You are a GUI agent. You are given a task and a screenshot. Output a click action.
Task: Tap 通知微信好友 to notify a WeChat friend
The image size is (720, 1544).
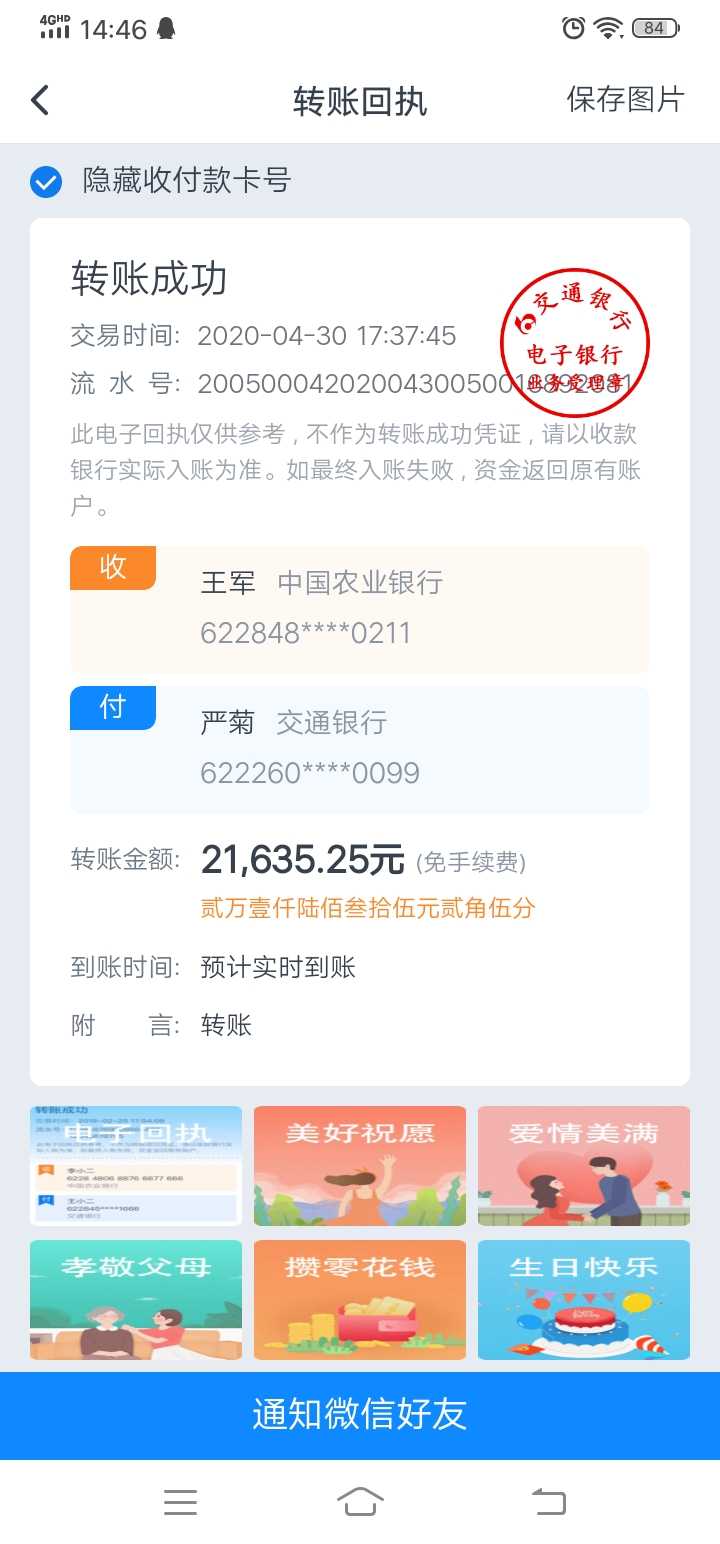[x=360, y=1415]
